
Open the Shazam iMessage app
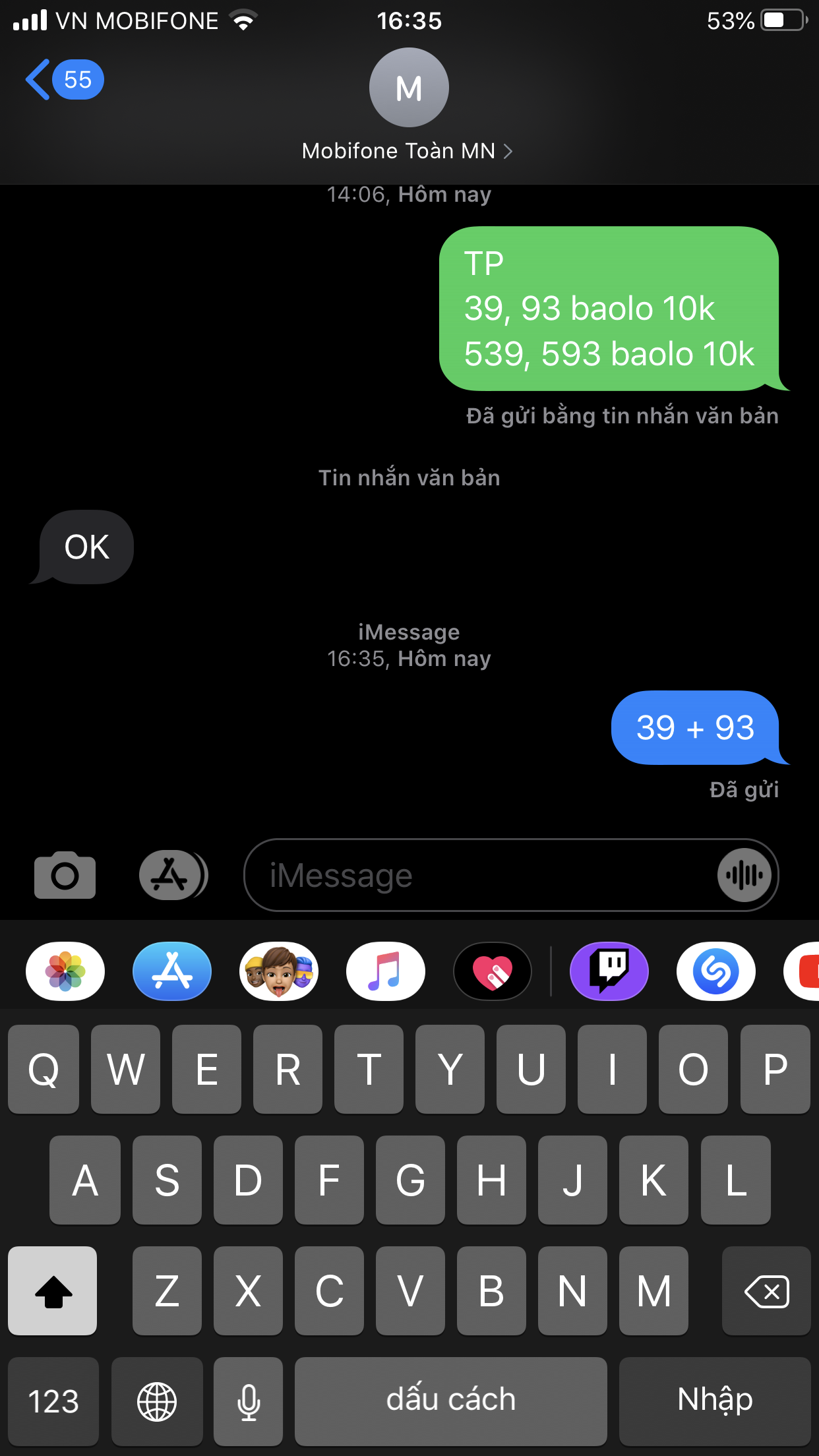[x=716, y=971]
